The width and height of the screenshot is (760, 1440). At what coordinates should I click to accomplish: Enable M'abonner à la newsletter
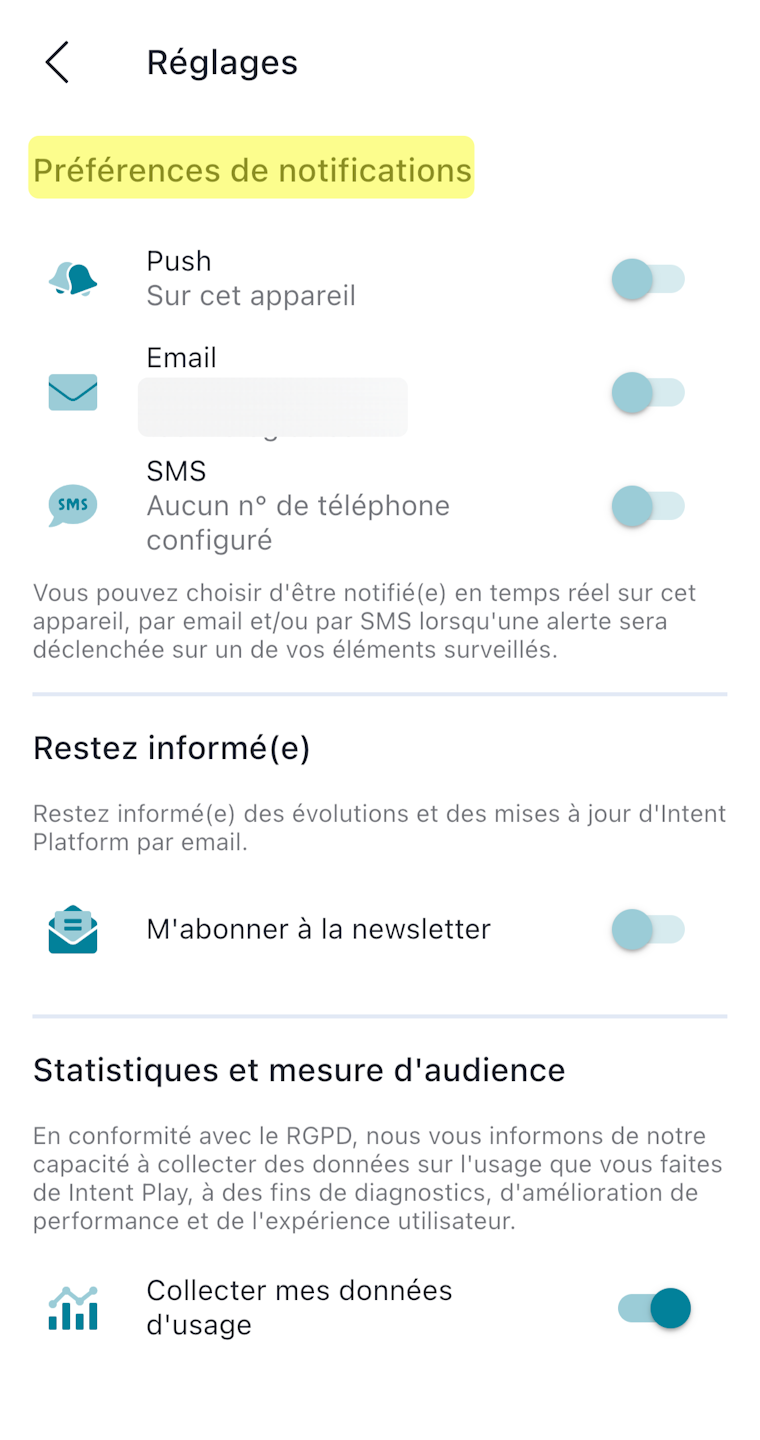click(x=648, y=929)
